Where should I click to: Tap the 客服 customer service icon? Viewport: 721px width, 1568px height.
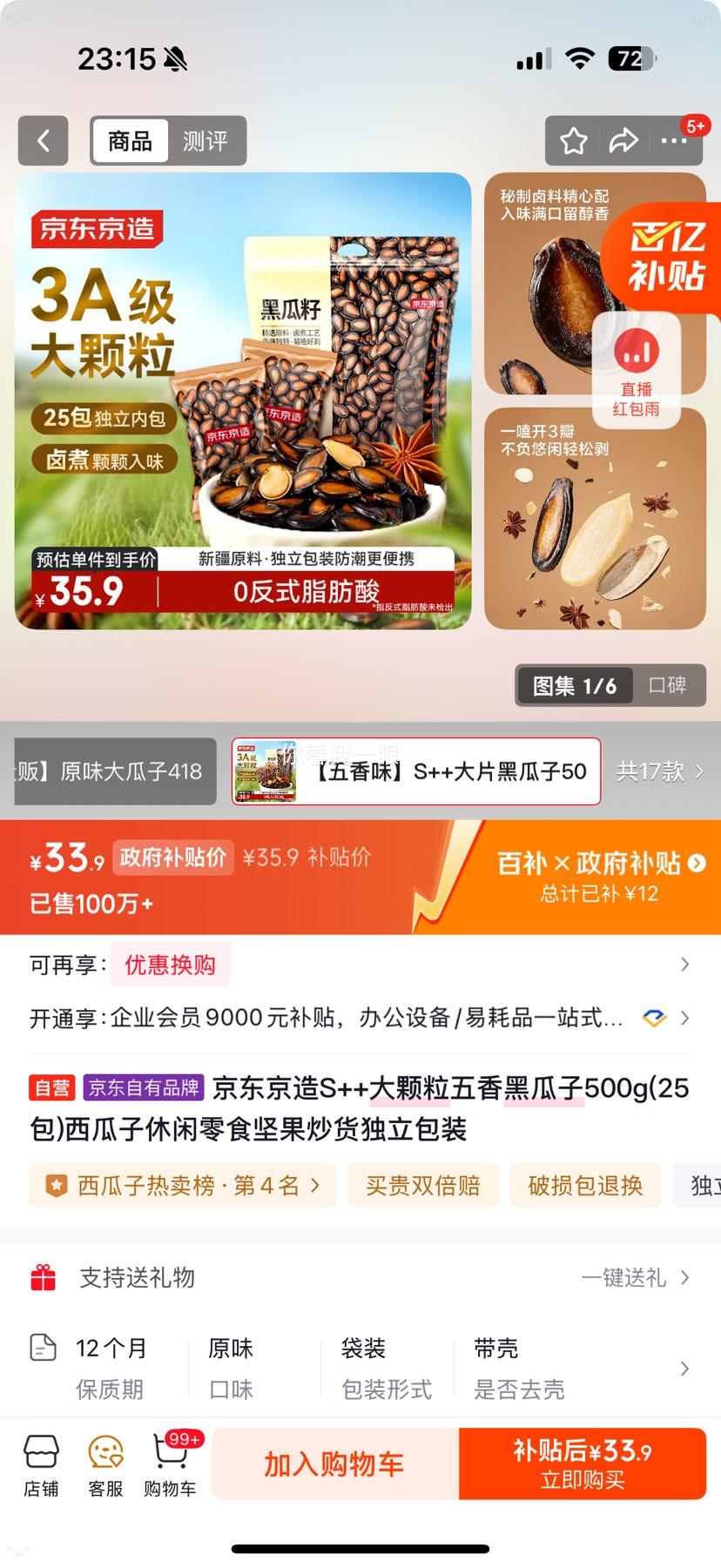[105, 1463]
